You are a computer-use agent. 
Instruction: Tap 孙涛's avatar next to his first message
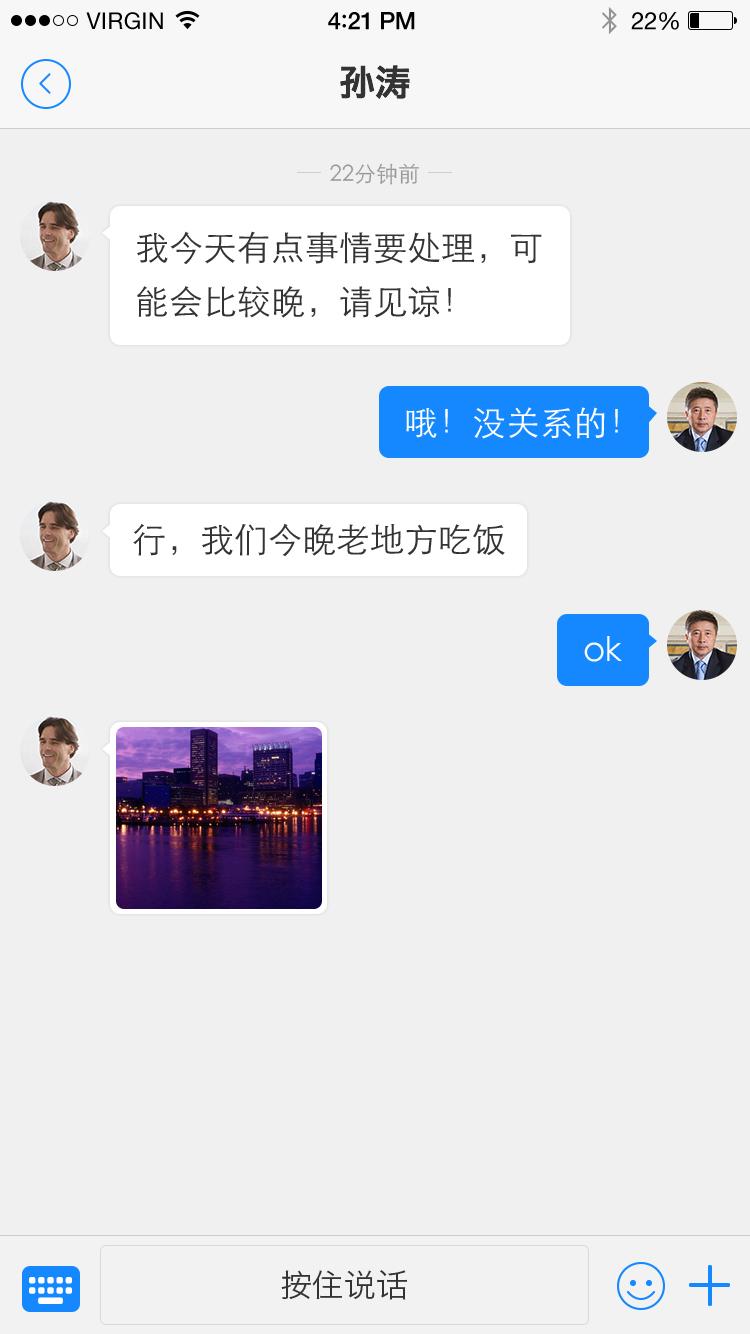[x=54, y=237]
